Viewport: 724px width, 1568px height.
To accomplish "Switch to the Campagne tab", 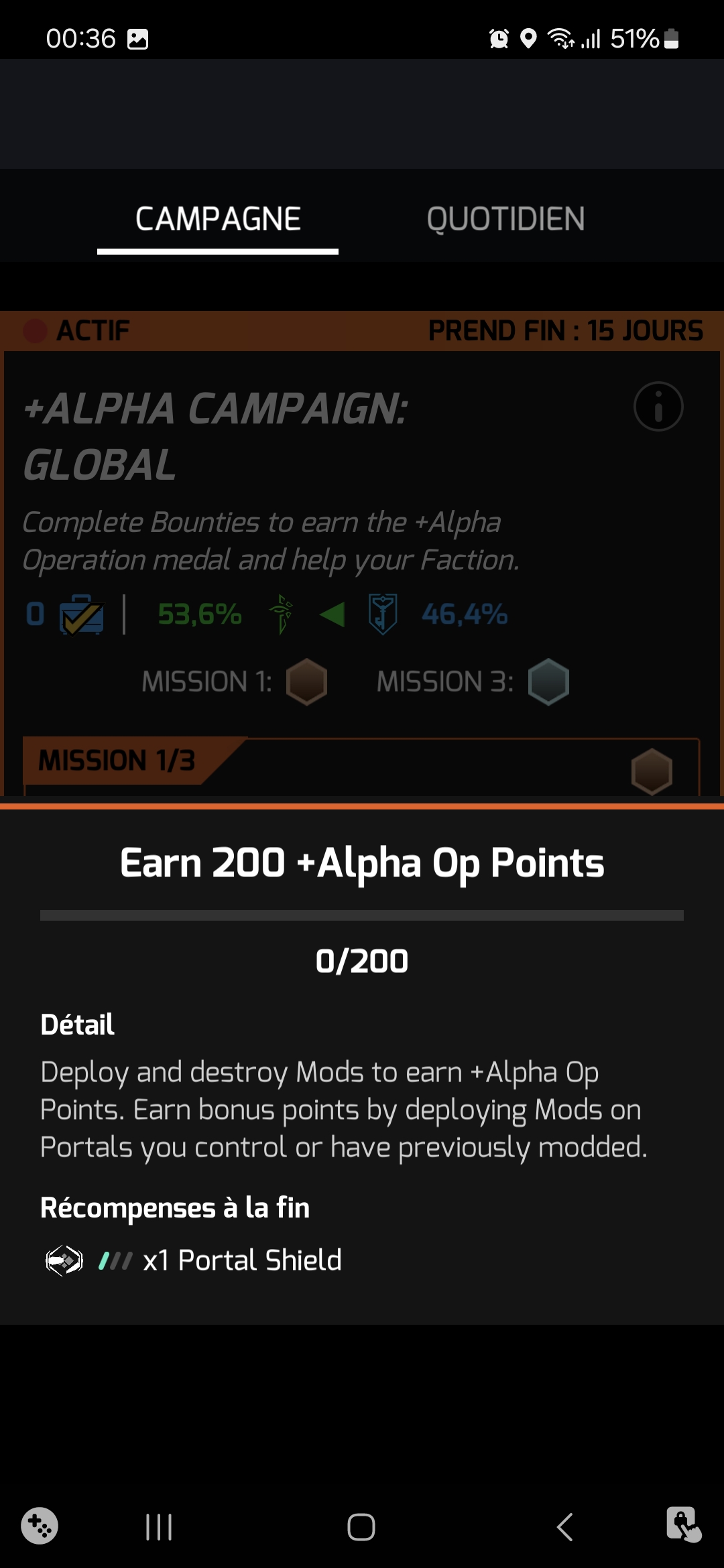I will coord(218,220).
